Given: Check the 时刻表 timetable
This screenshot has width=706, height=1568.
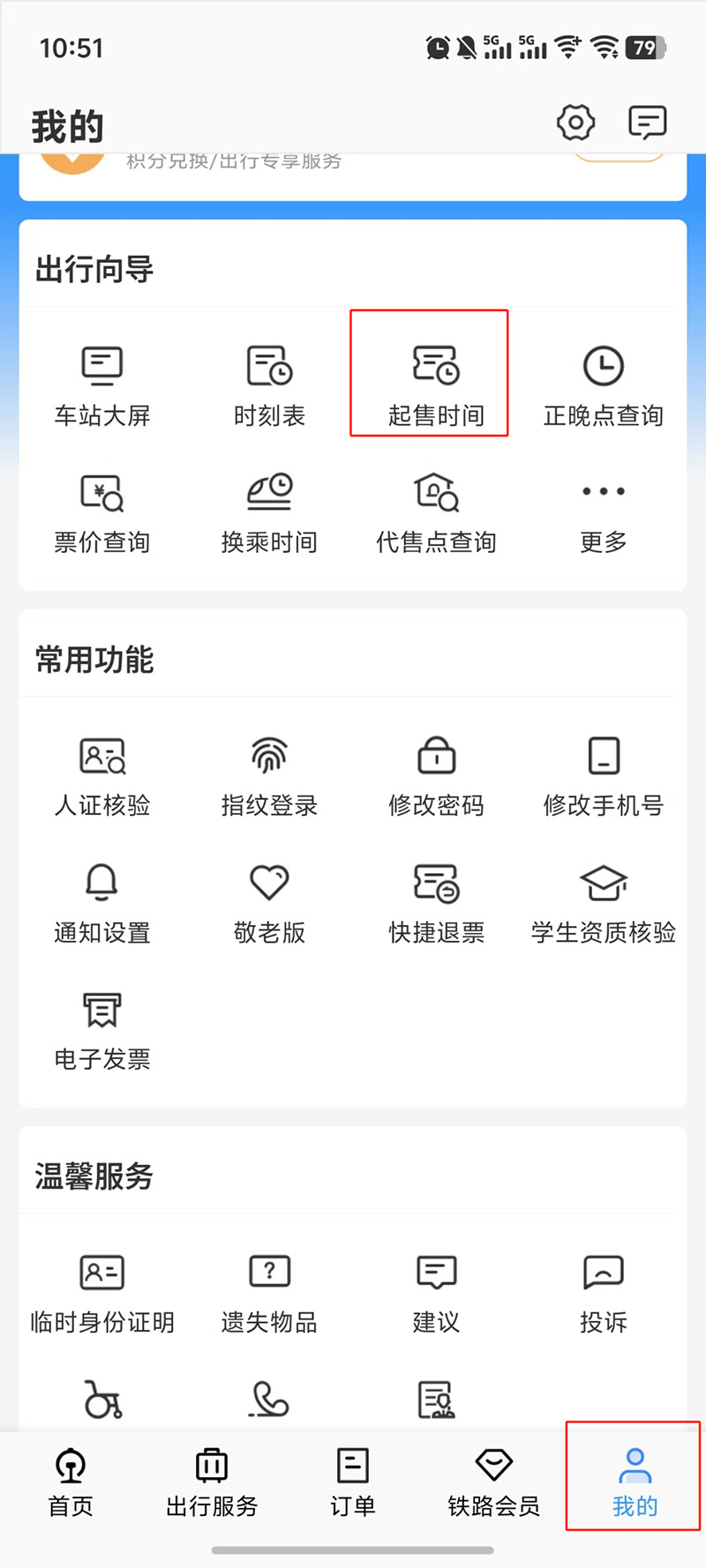Looking at the screenshot, I should 269,385.
